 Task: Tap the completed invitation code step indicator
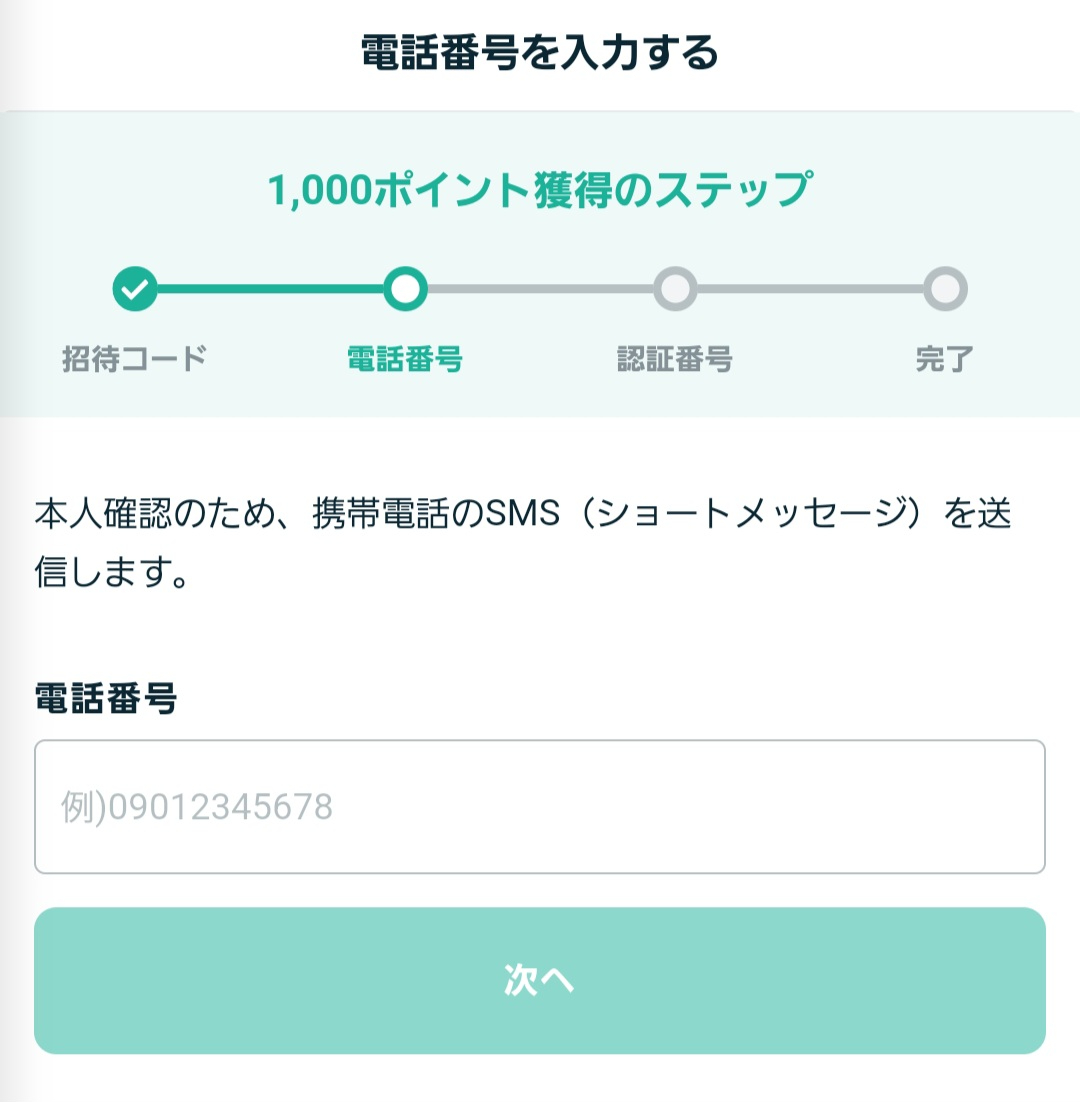(135, 289)
